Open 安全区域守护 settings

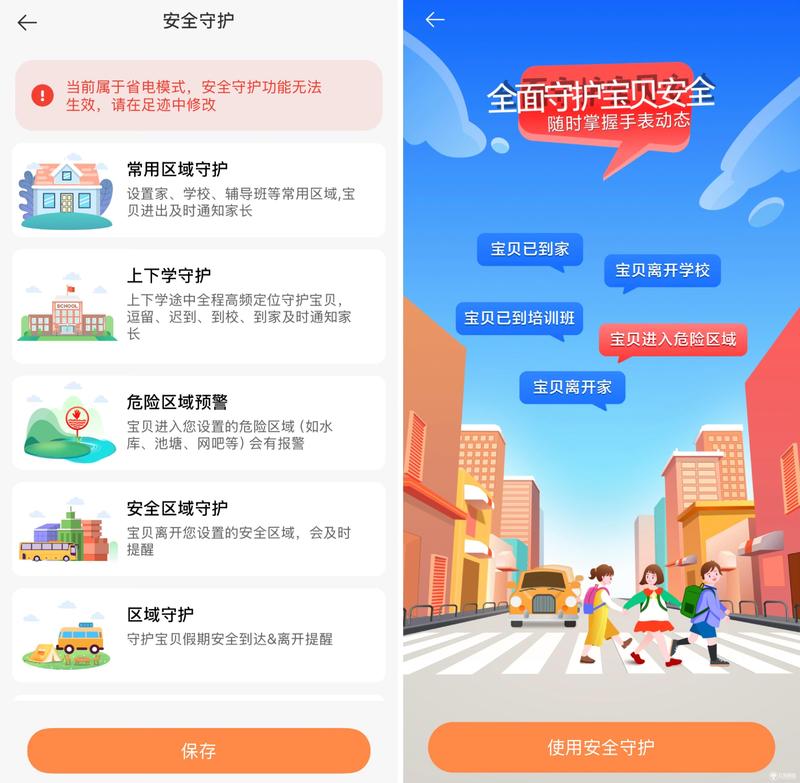(199, 528)
